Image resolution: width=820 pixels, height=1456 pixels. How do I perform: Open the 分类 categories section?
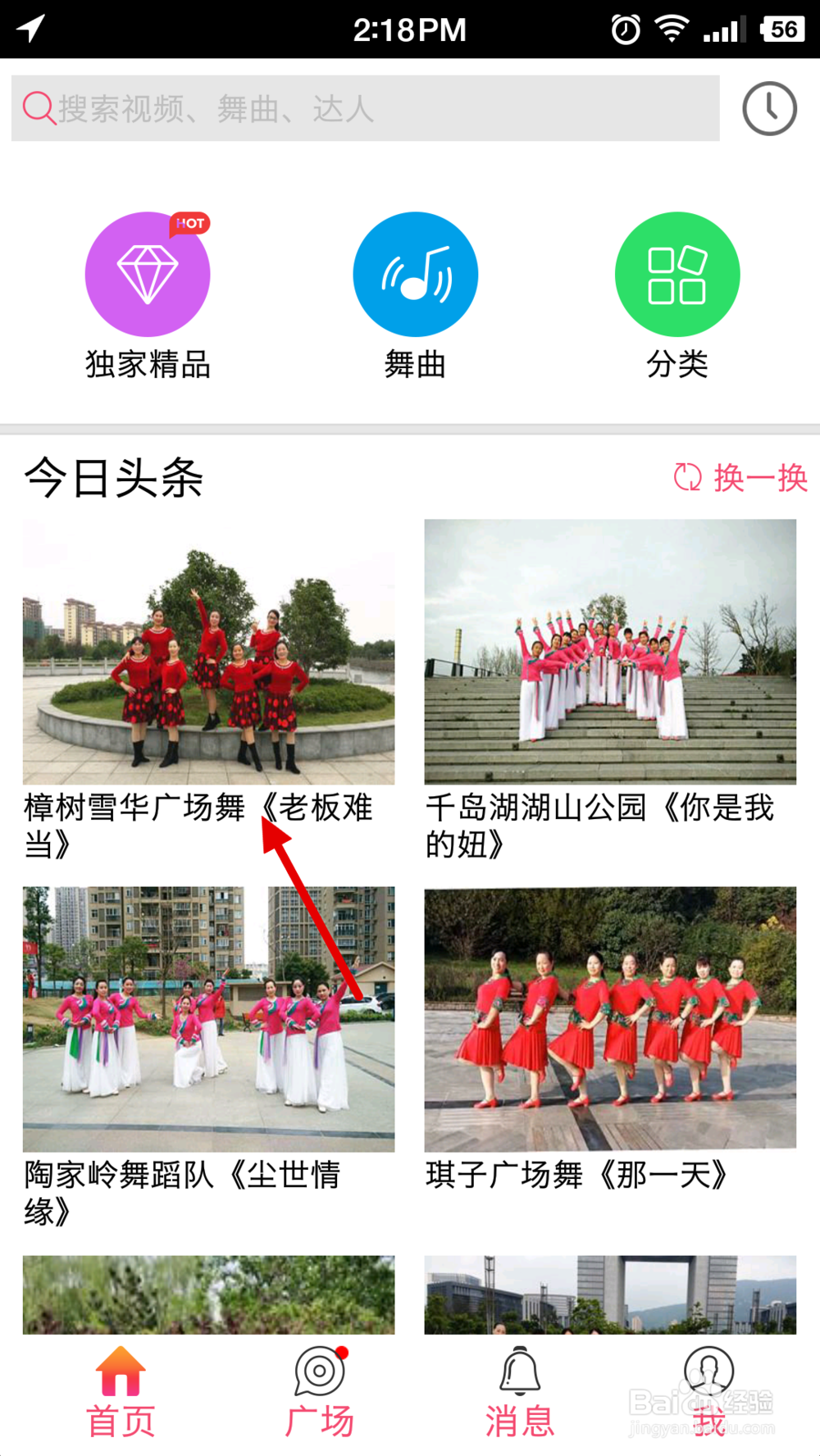pos(677,274)
